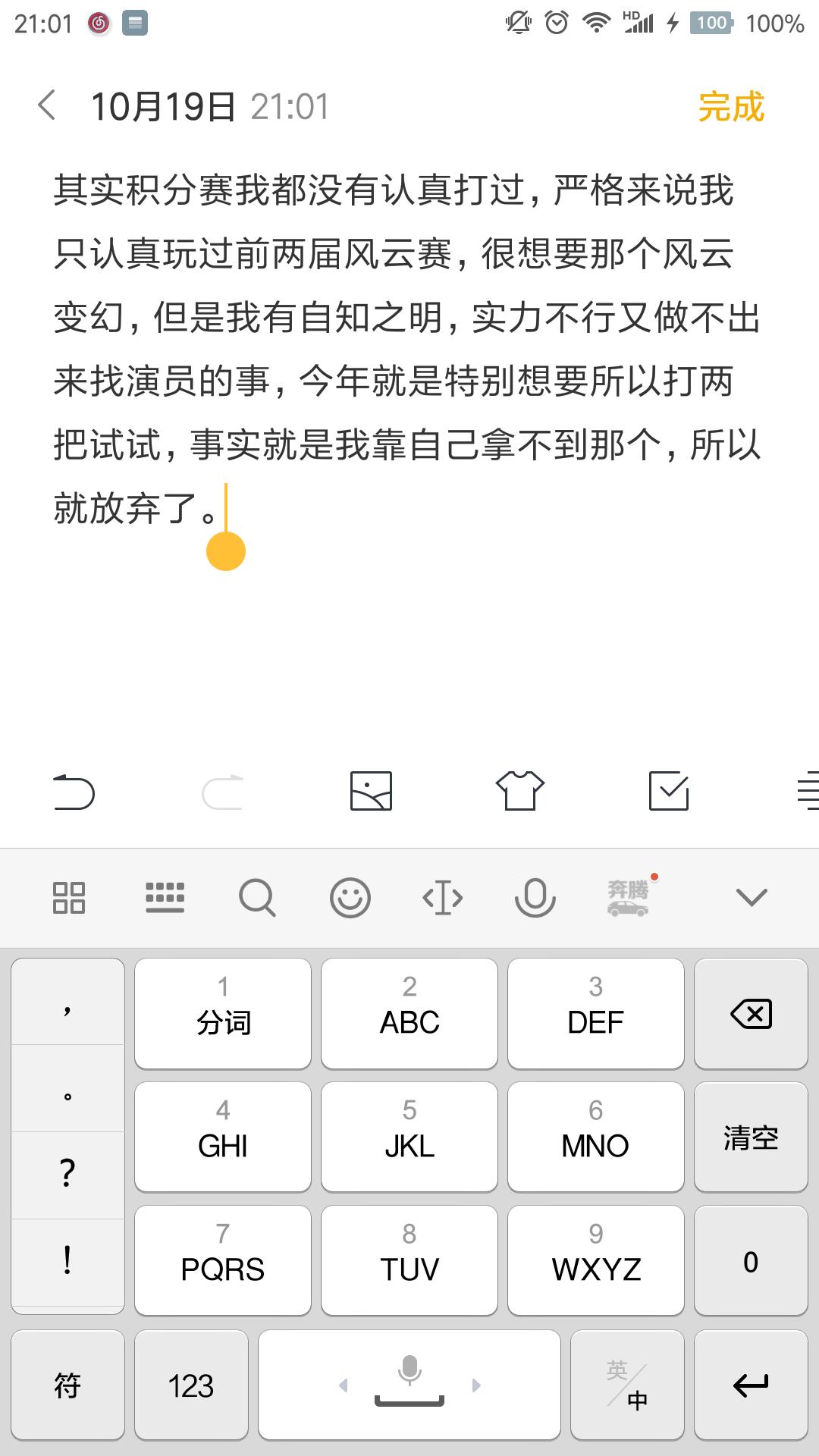Image resolution: width=819 pixels, height=1456 pixels.
Task: Tap 完成 to finish editing
Action: pos(730,106)
